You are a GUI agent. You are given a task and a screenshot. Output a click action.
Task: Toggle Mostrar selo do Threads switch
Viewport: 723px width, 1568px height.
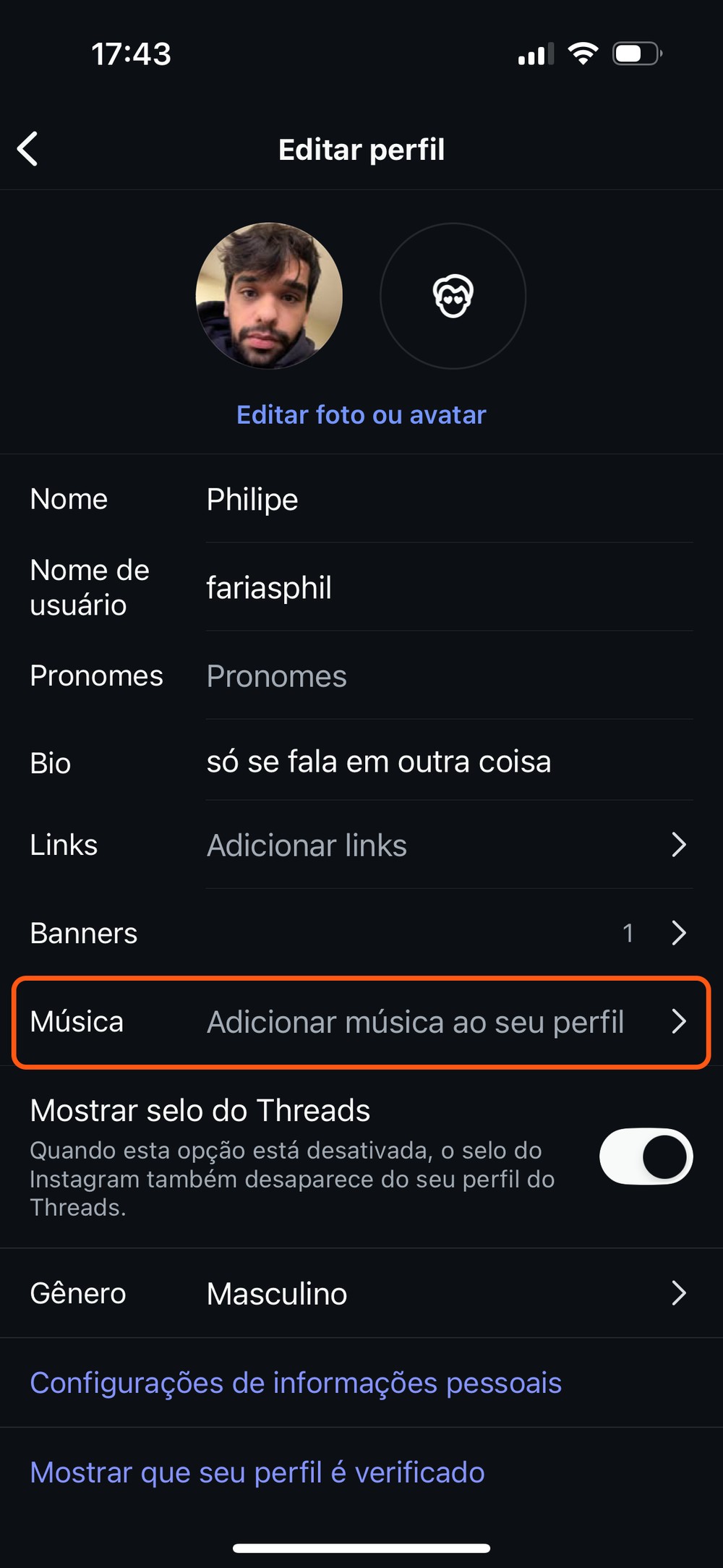646,1156
